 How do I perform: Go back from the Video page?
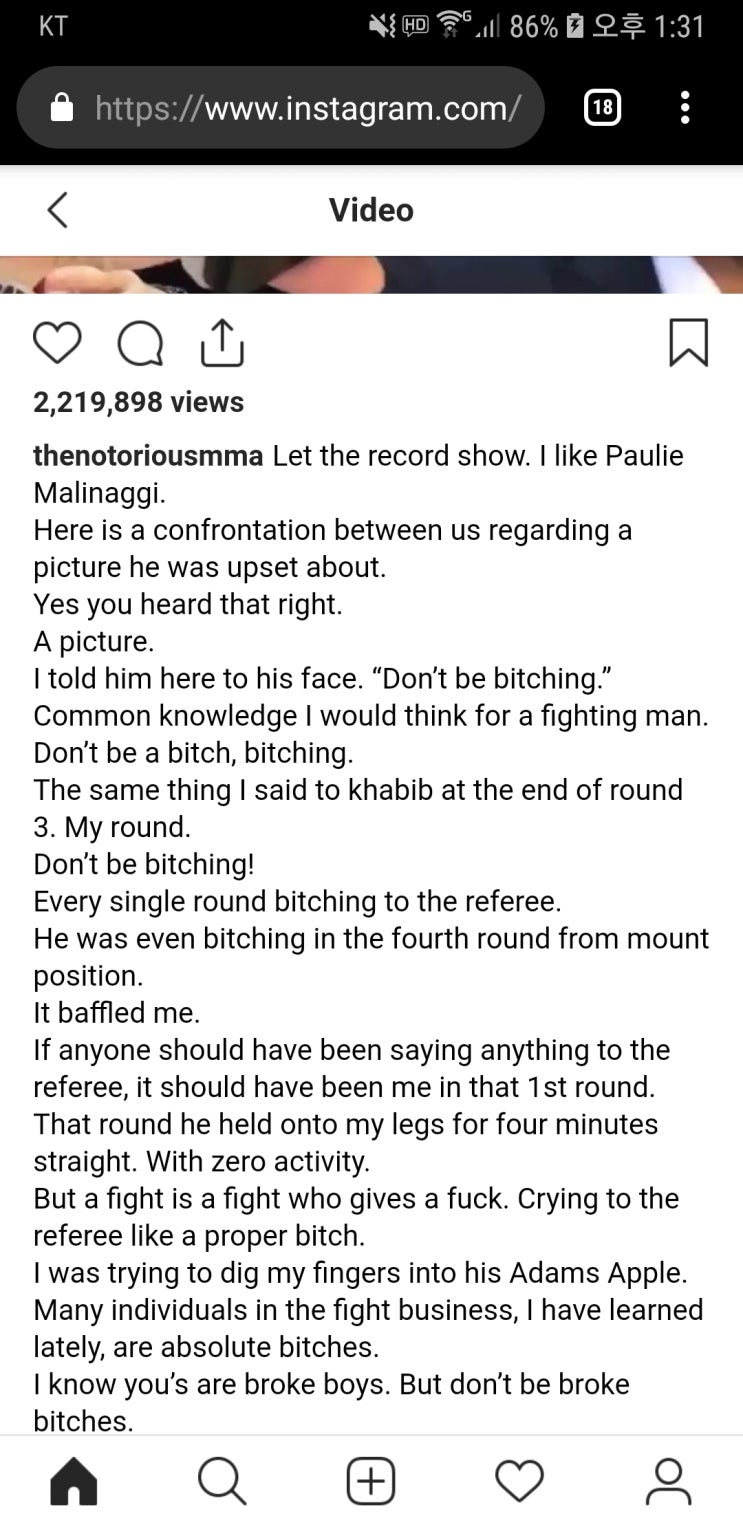58,210
